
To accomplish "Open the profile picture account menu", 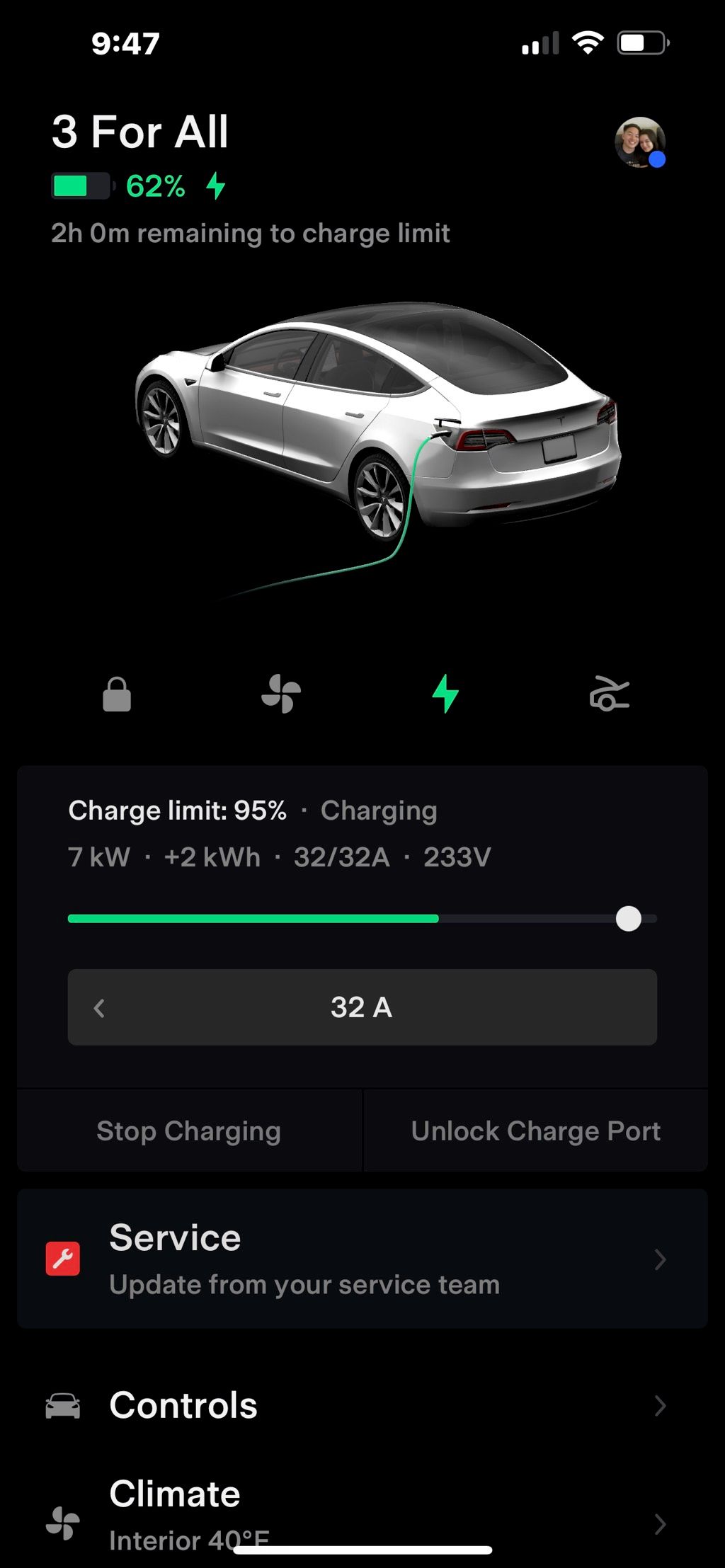I will point(639,142).
